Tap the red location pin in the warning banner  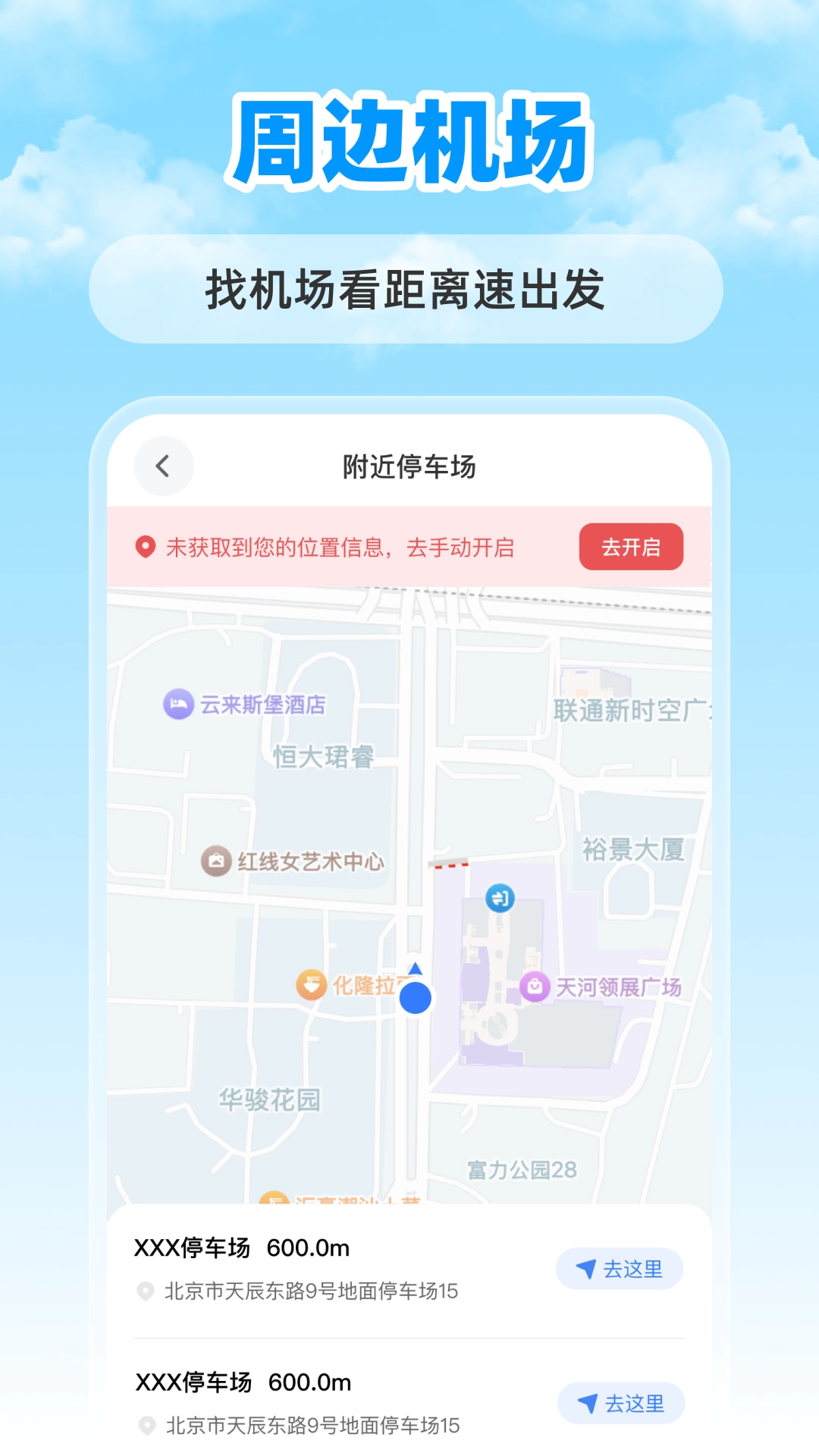pos(144,548)
